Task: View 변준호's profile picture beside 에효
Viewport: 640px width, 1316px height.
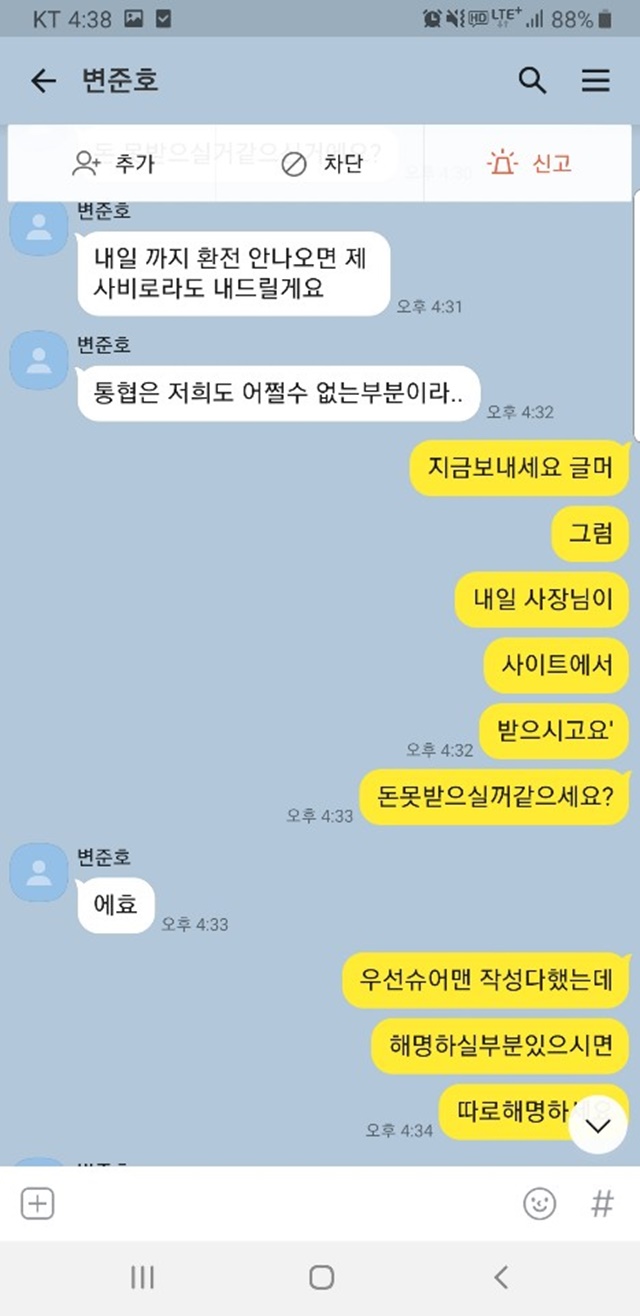Action: point(39,871)
